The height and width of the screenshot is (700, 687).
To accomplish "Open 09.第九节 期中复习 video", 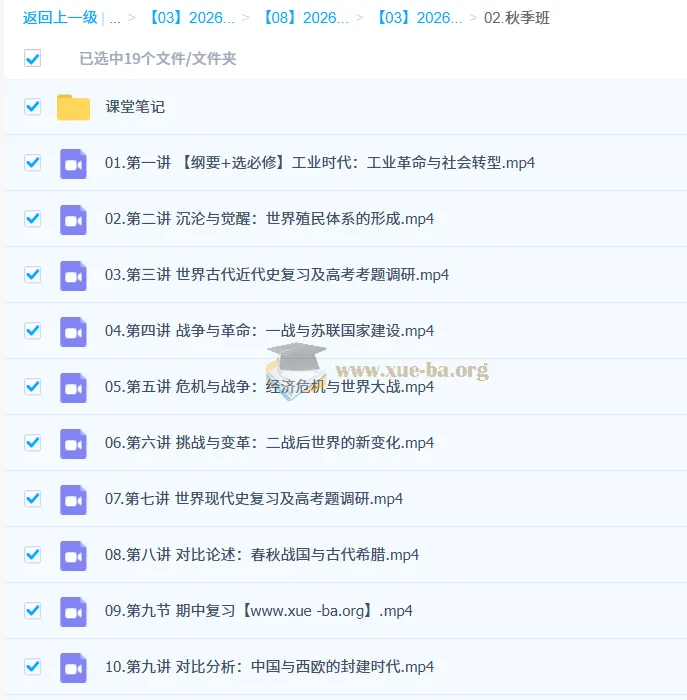I will (x=258, y=611).
